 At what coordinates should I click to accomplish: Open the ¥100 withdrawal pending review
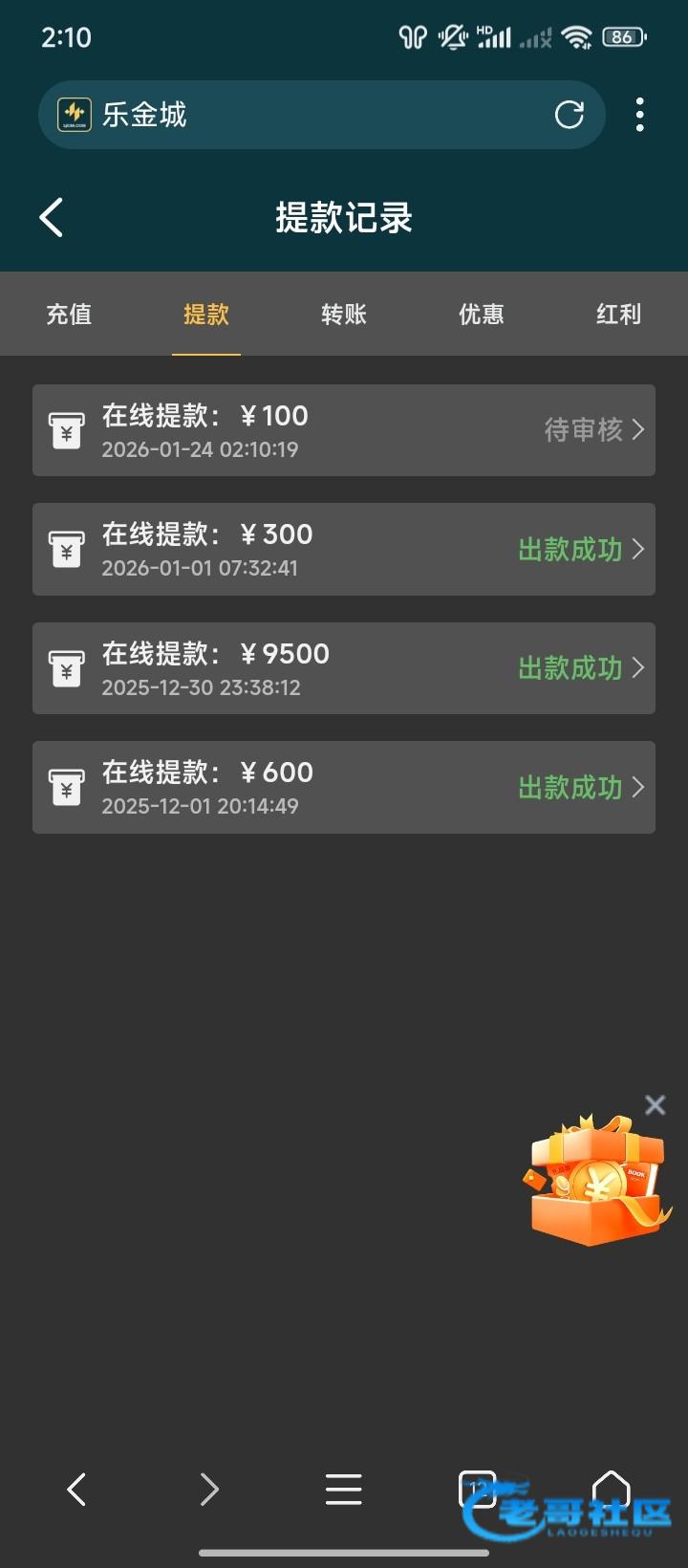[x=344, y=430]
